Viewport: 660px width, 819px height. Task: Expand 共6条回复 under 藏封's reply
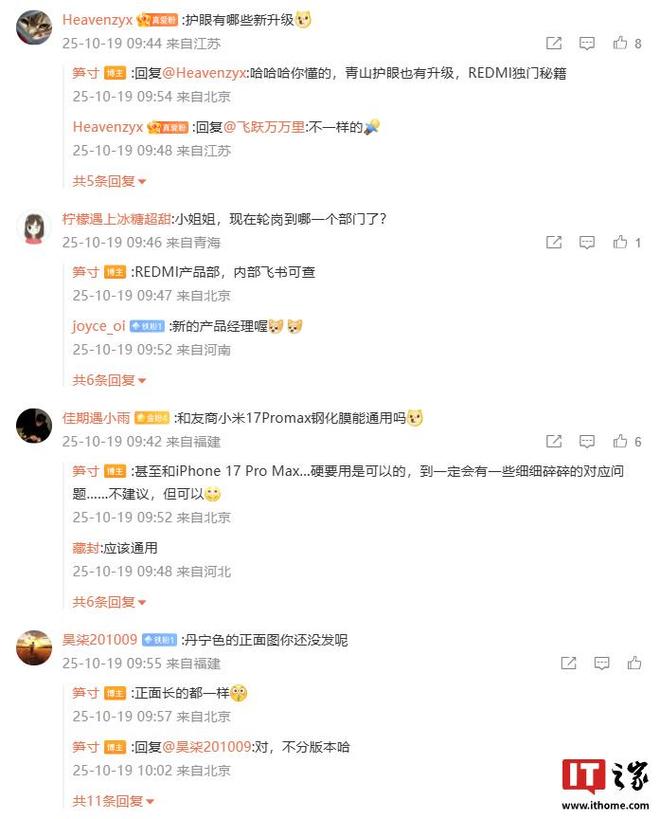[109, 602]
